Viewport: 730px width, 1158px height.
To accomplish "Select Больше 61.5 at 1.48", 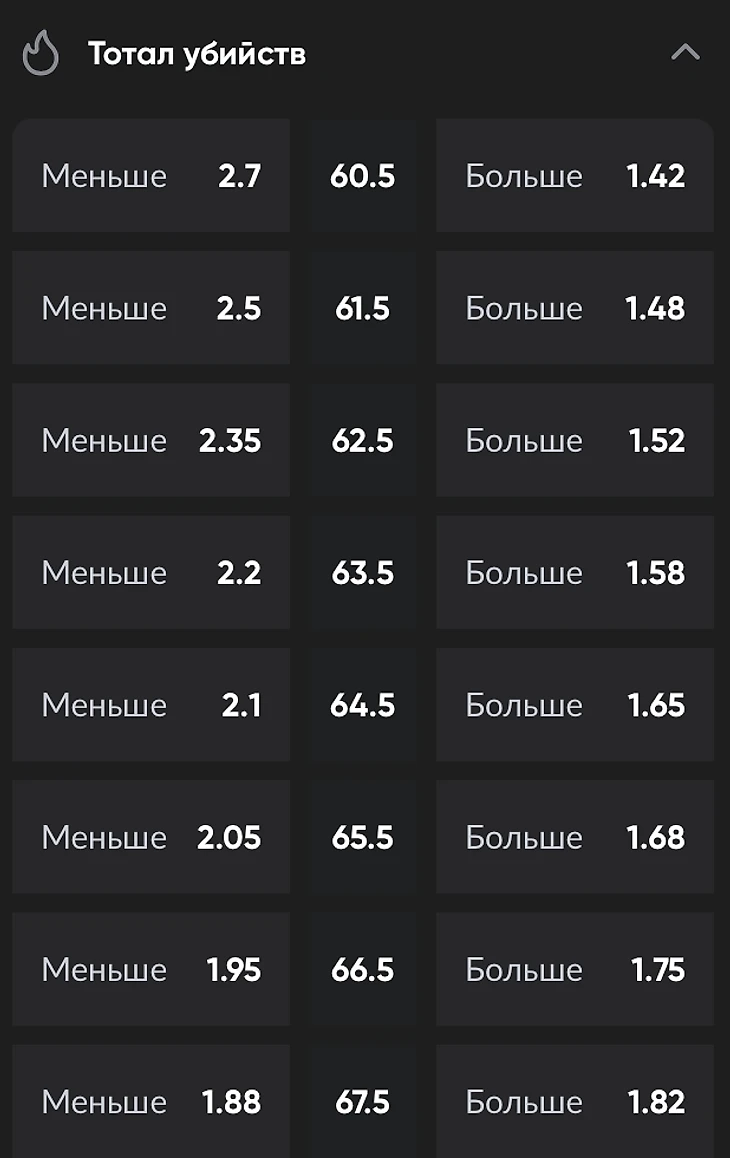I will [x=574, y=308].
